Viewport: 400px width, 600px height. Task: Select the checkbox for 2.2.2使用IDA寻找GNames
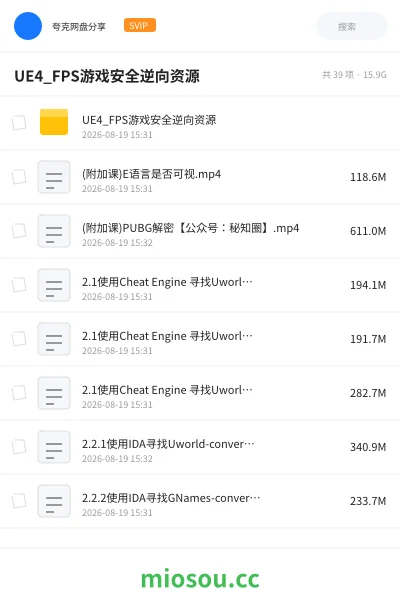coord(19,501)
